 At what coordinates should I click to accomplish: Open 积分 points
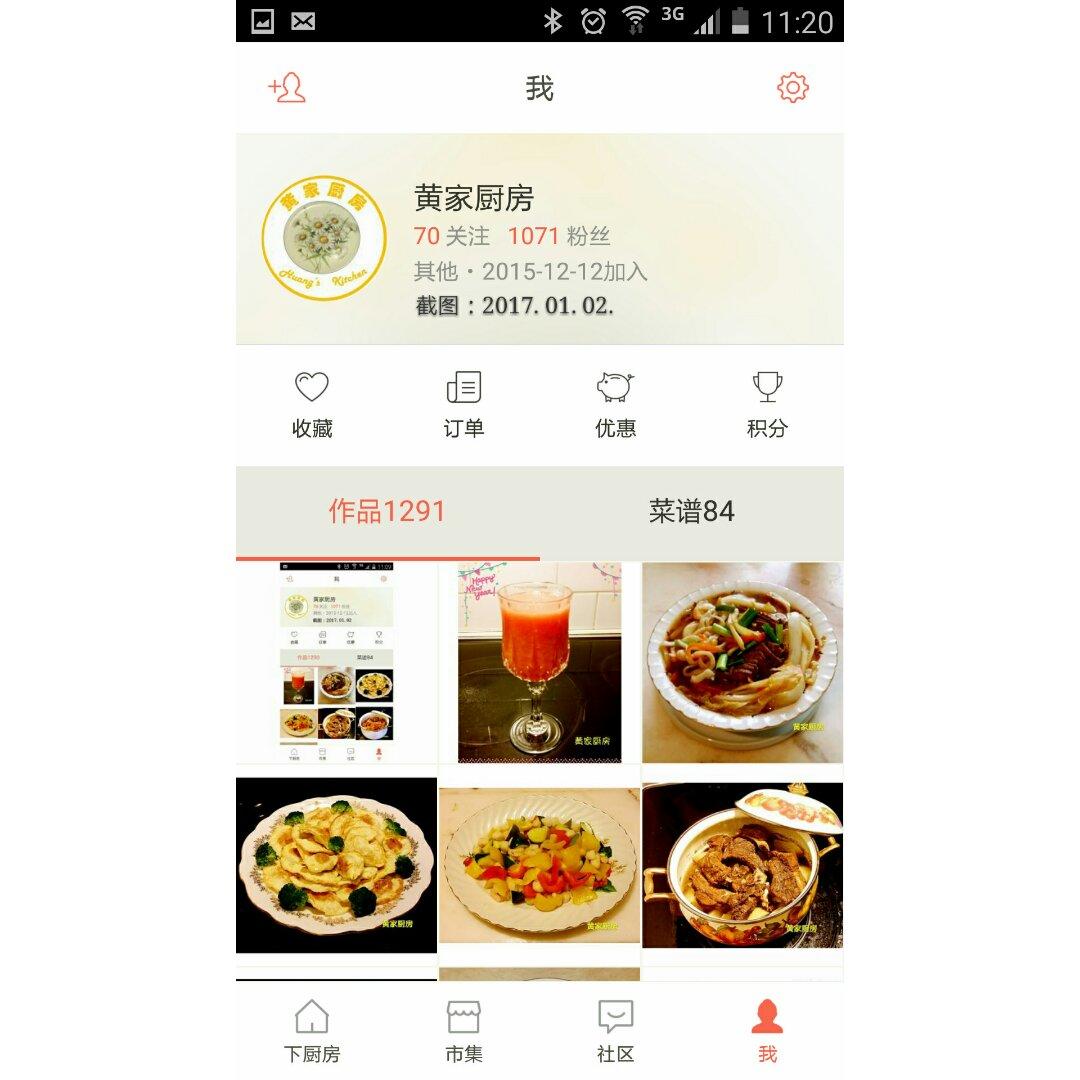coord(767,405)
